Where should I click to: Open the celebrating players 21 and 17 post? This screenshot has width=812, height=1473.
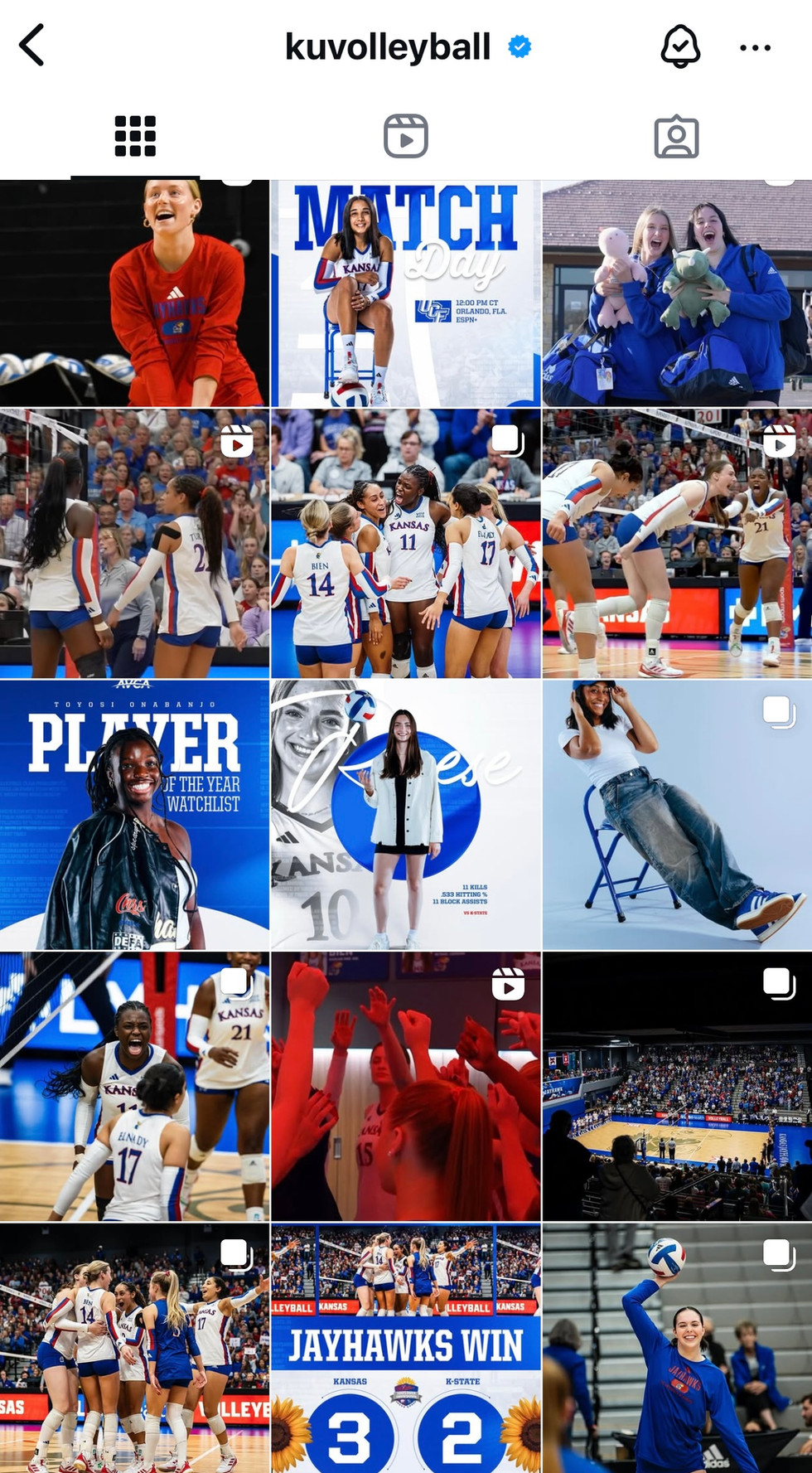134,1087
